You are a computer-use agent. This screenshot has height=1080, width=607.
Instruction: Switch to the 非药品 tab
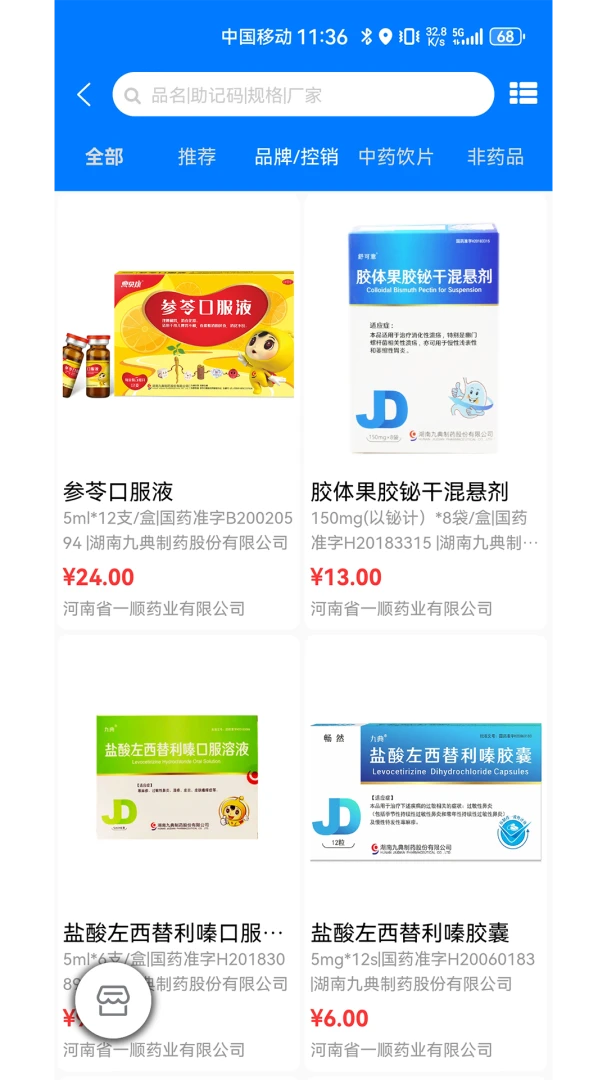[495, 157]
